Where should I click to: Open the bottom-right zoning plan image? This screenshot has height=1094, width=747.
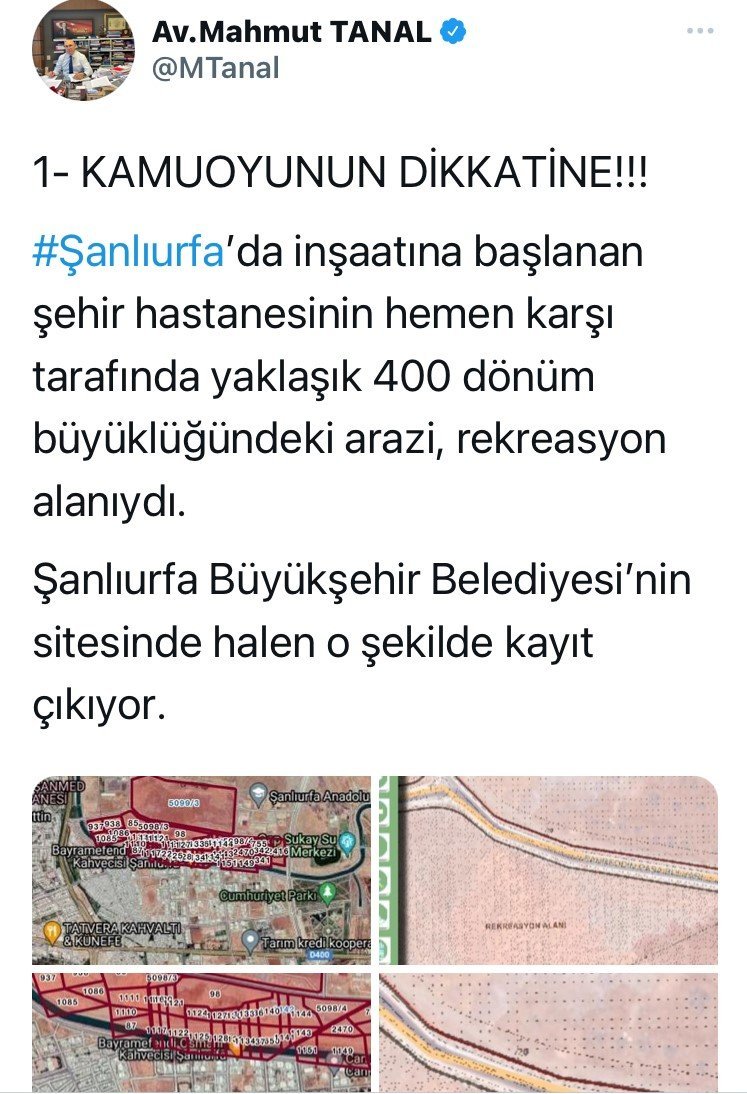tap(548, 1032)
